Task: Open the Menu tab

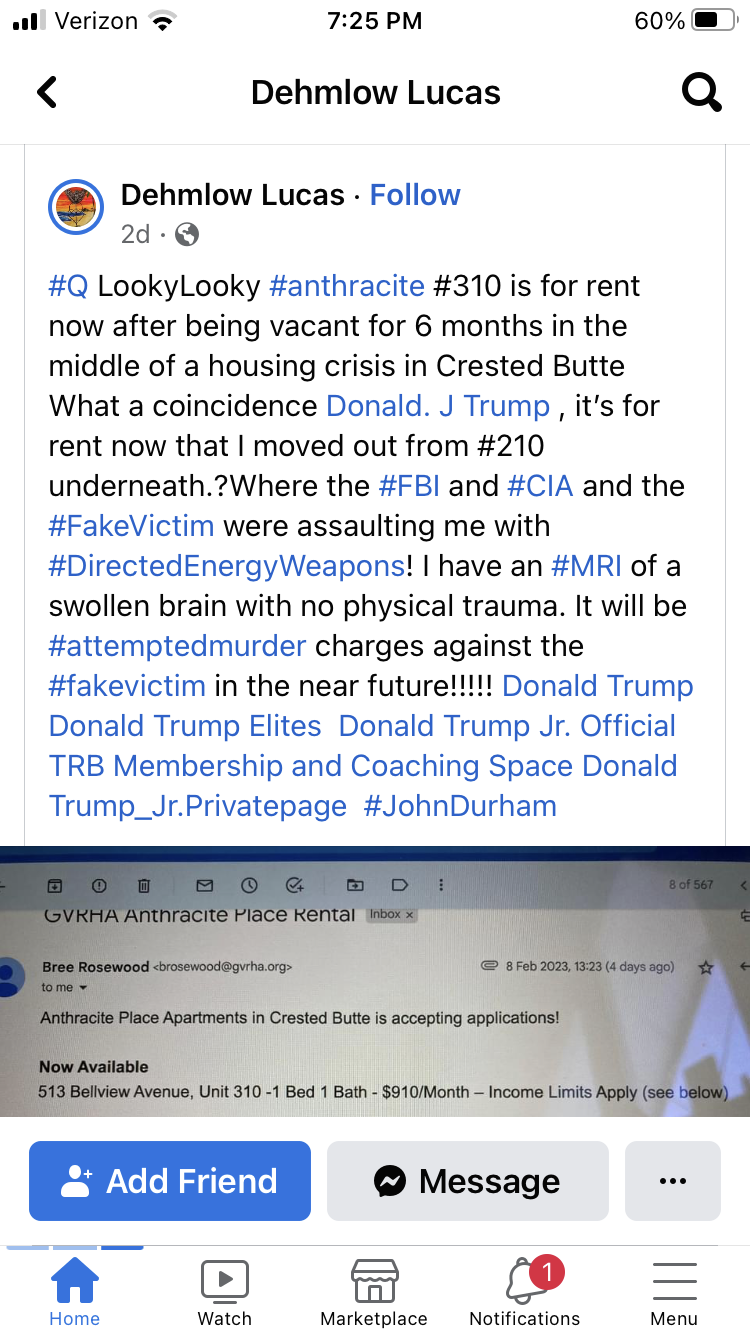Action: click(x=675, y=1292)
